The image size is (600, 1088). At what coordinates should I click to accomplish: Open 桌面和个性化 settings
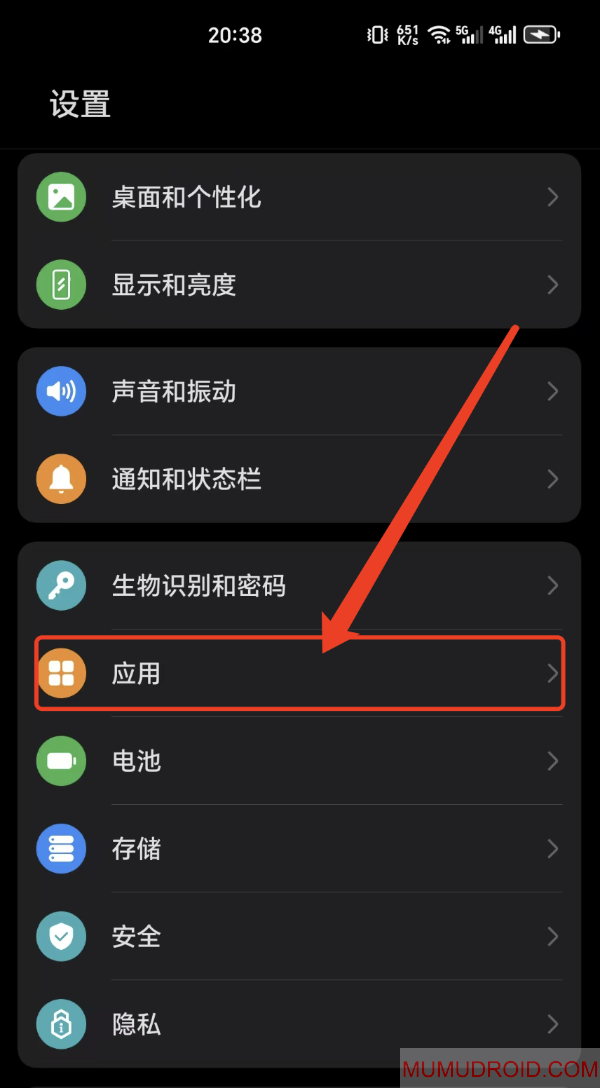click(300, 197)
